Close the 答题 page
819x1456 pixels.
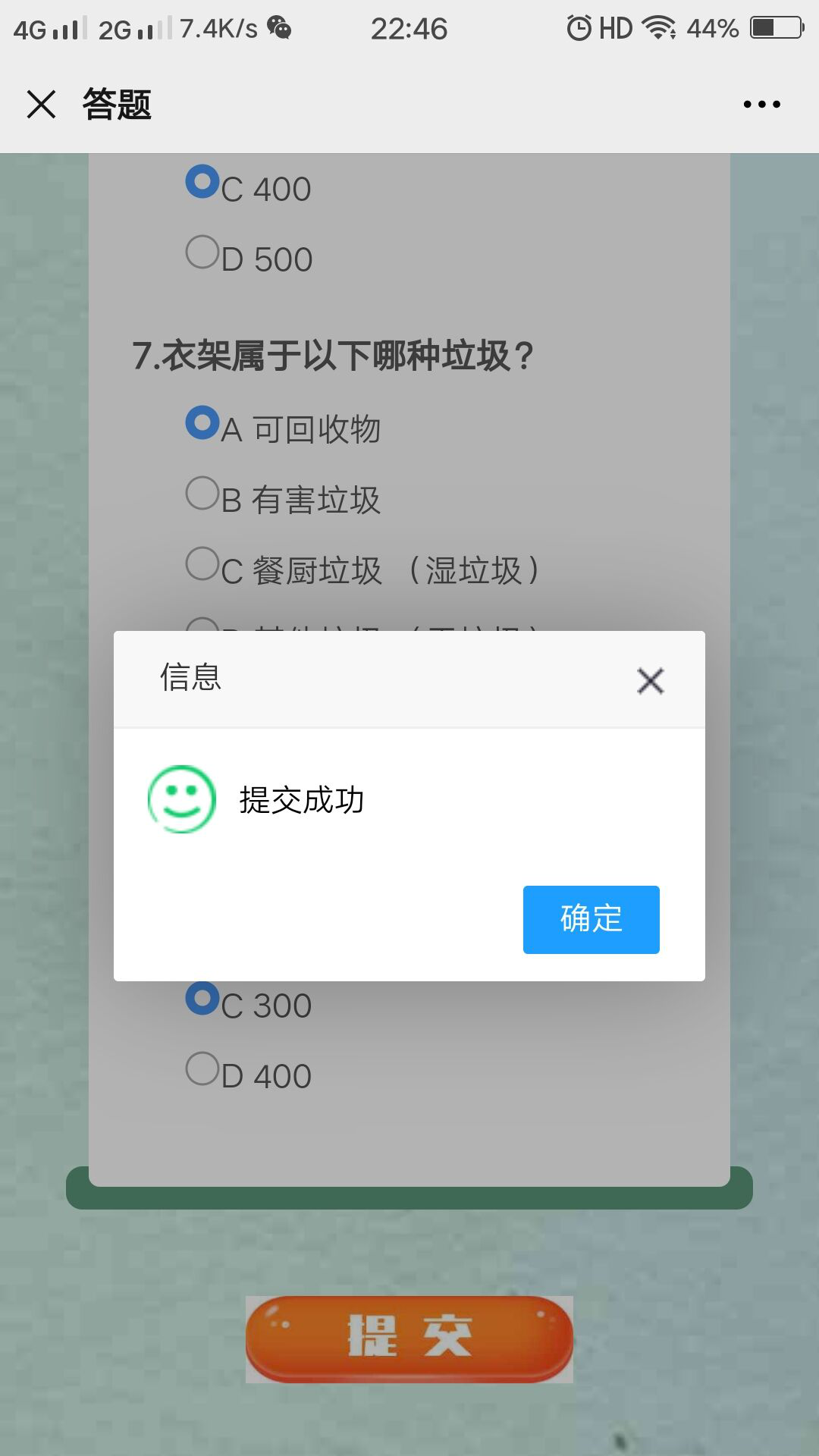click(x=41, y=104)
